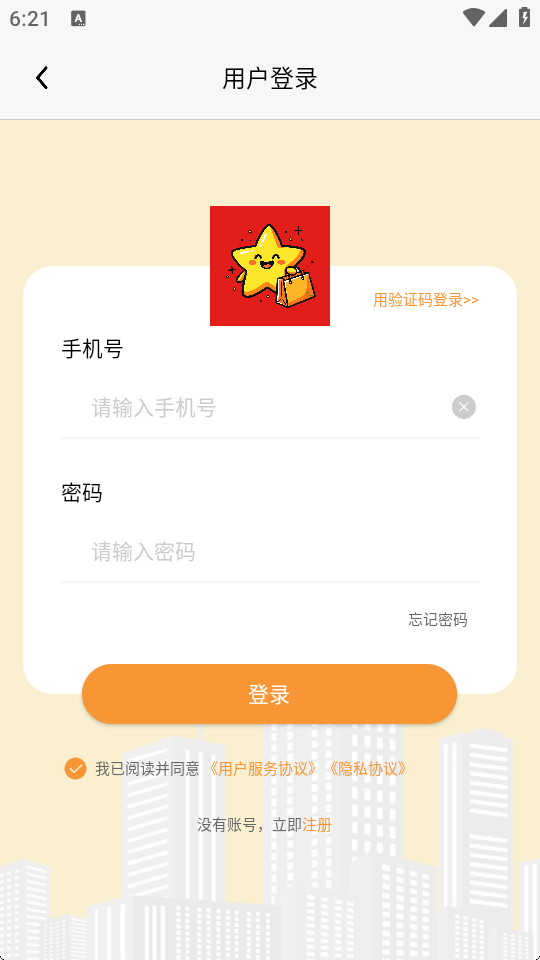The image size is (540, 960).
Task: Tap the orange 登录 login button
Action: tap(269, 694)
